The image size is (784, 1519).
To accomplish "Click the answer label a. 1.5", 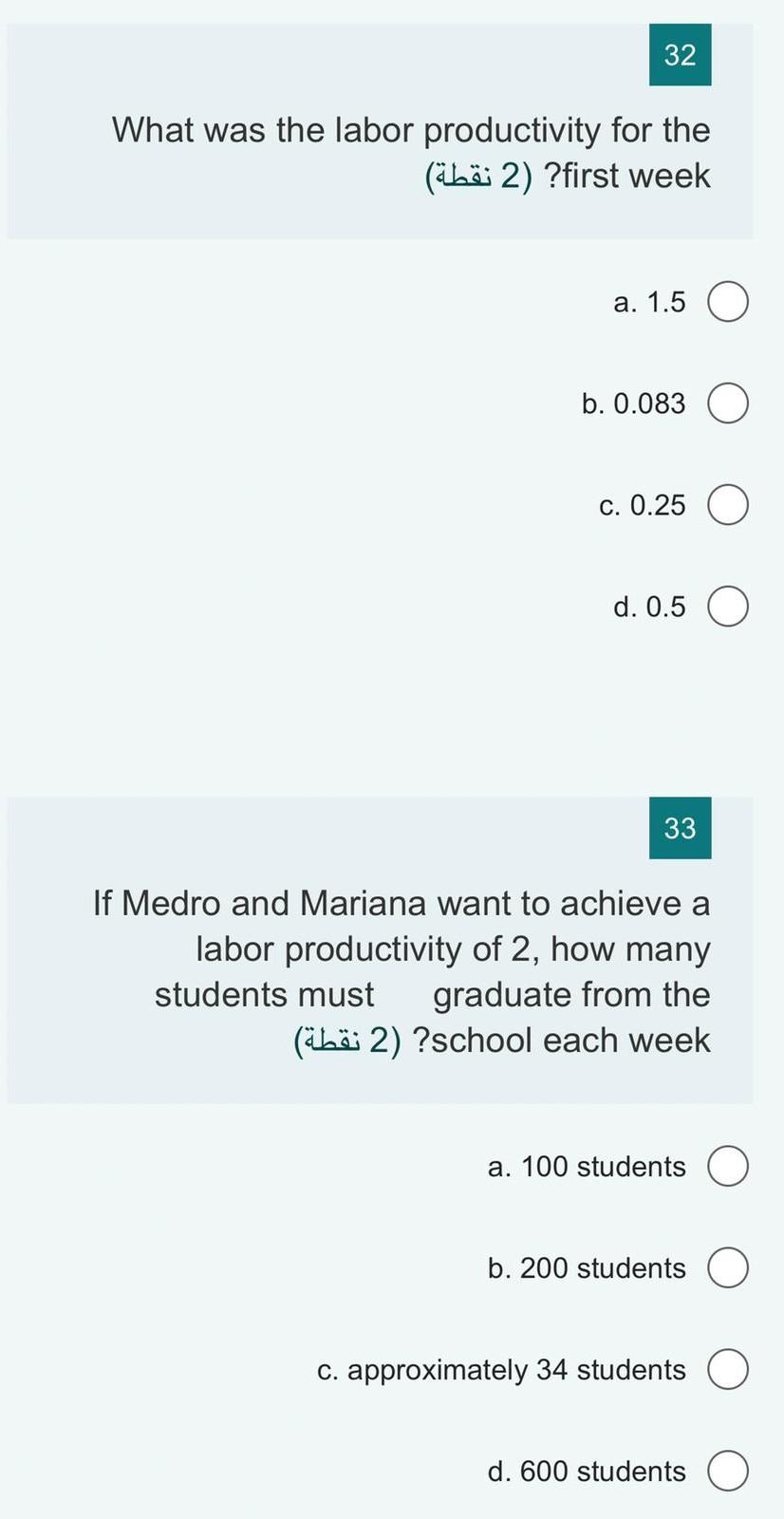I will 650,301.
